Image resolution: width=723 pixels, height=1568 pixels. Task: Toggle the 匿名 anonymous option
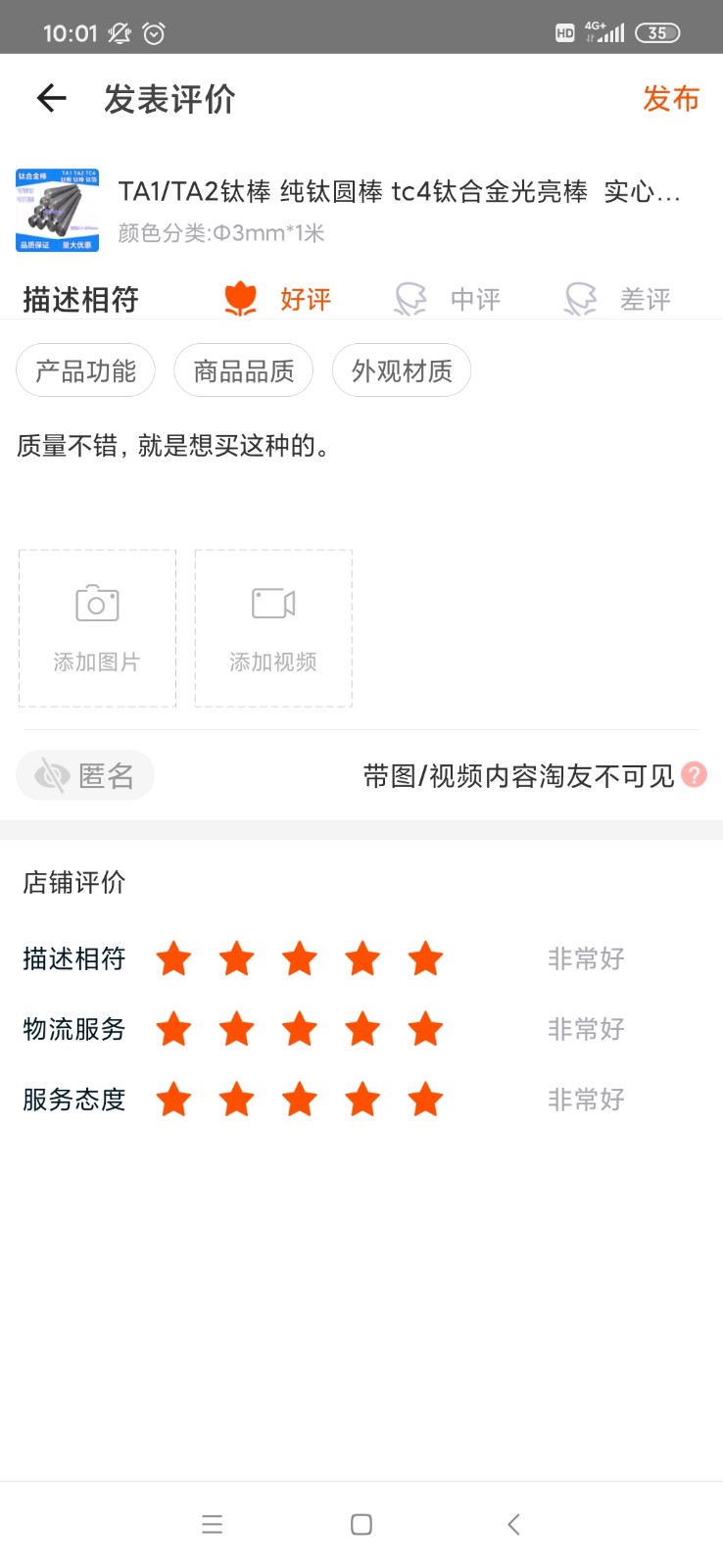pos(85,775)
